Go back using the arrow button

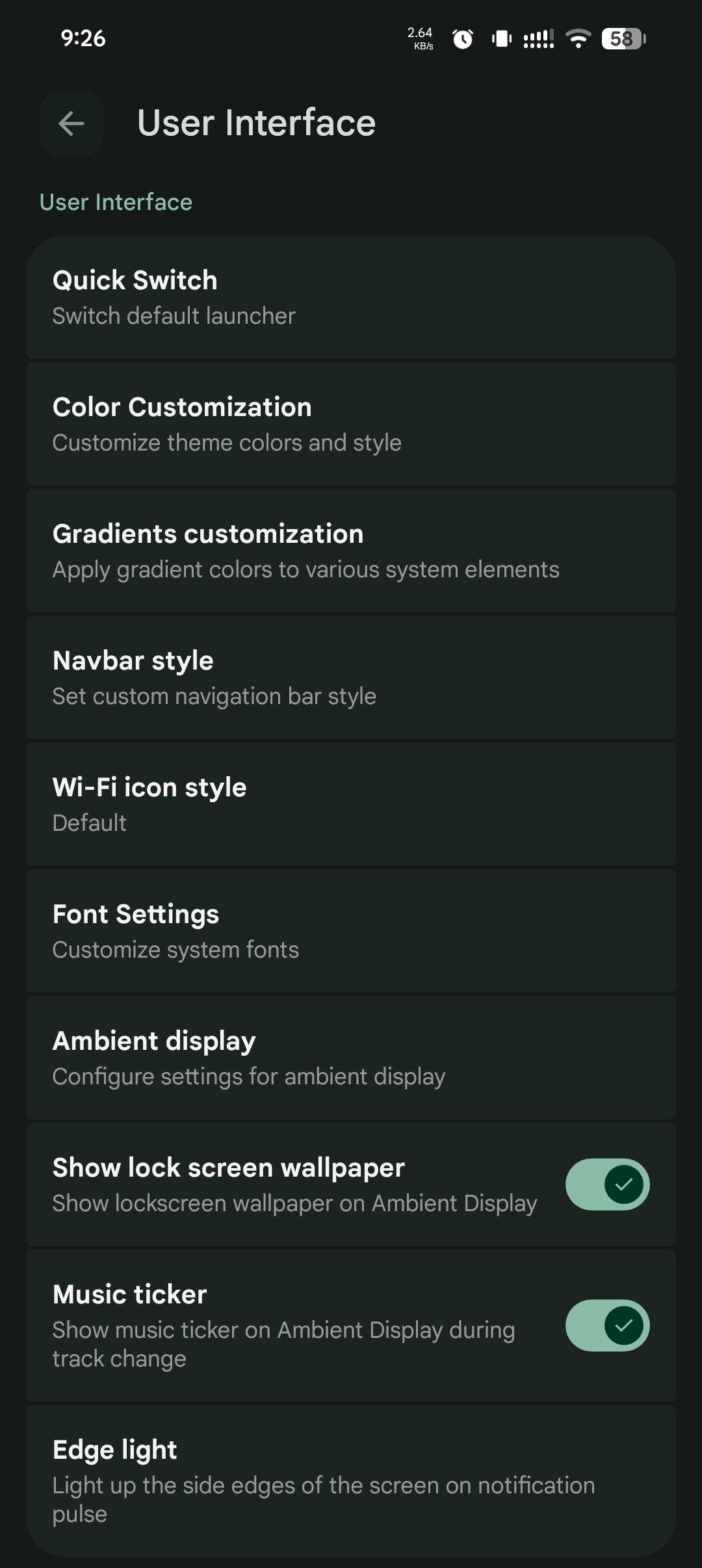click(71, 124)
